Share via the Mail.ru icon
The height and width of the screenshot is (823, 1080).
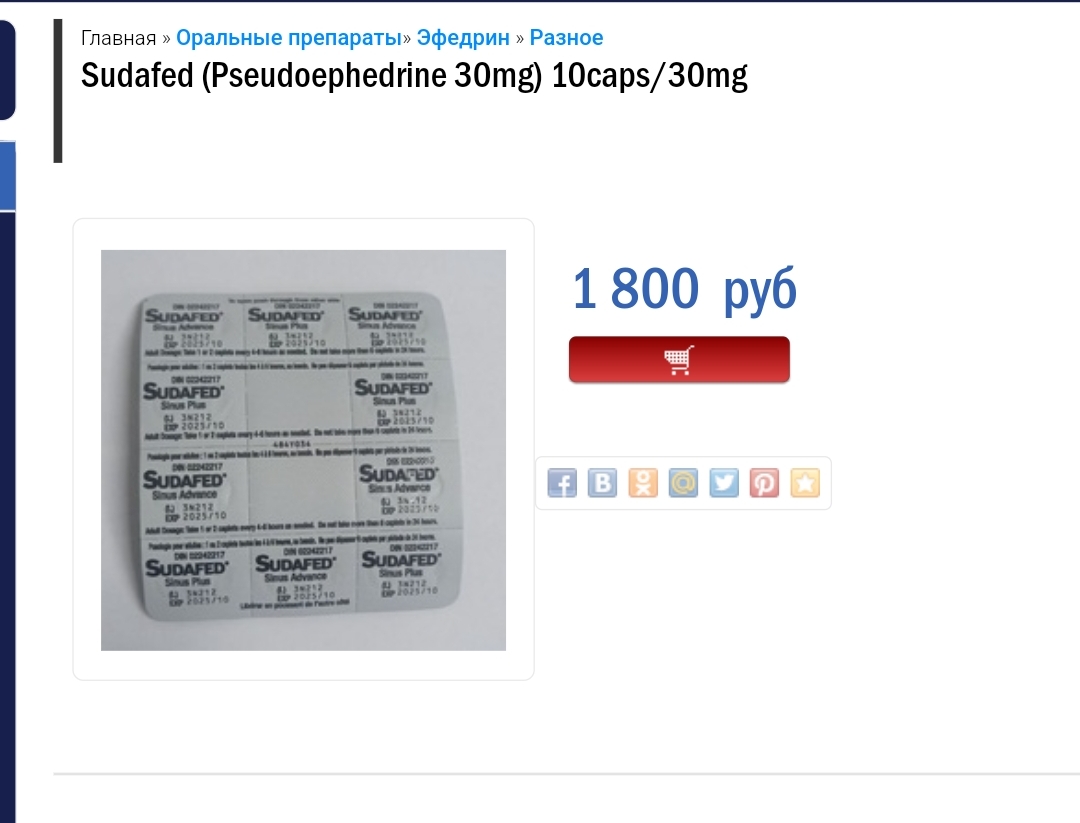683,483
